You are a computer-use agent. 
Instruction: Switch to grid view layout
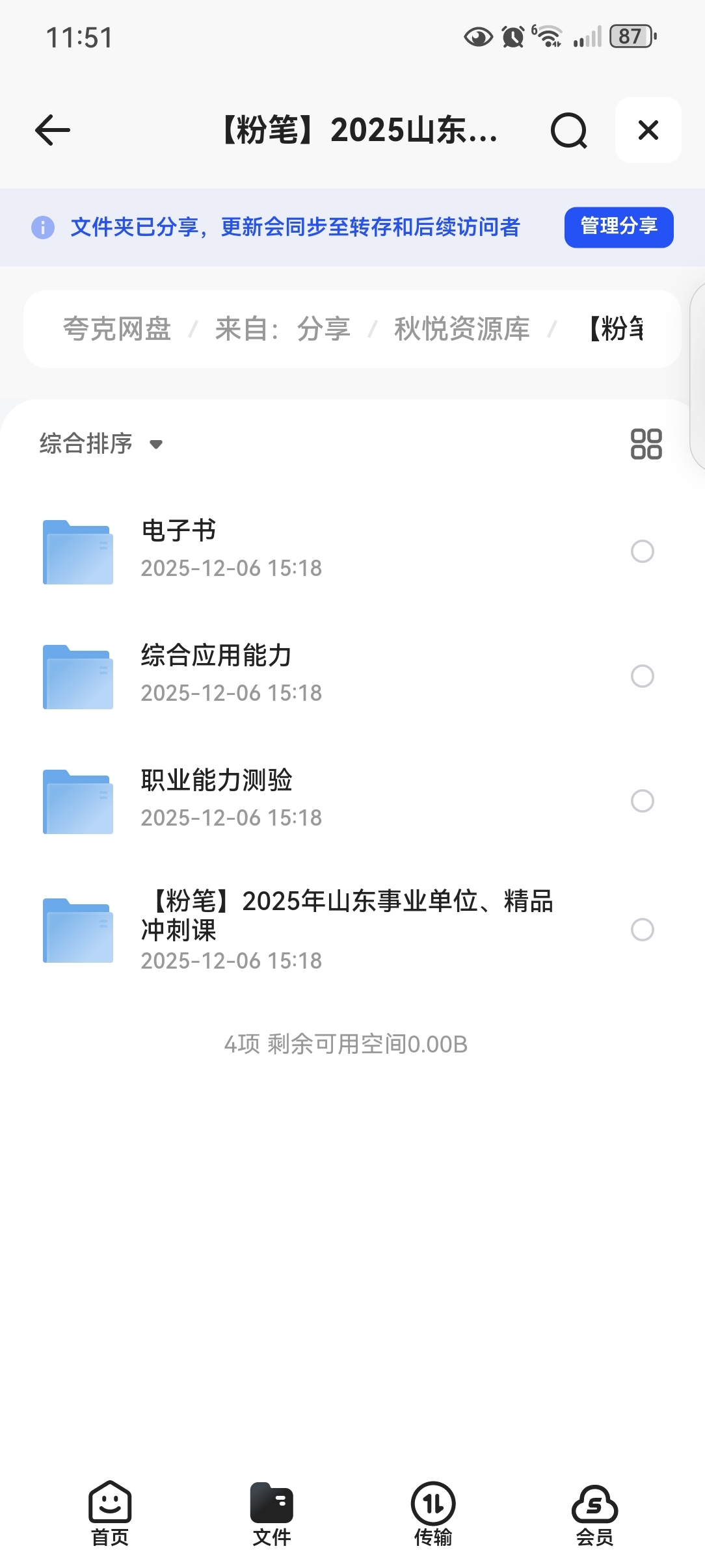pyautogui.click(x=646, y=444)
